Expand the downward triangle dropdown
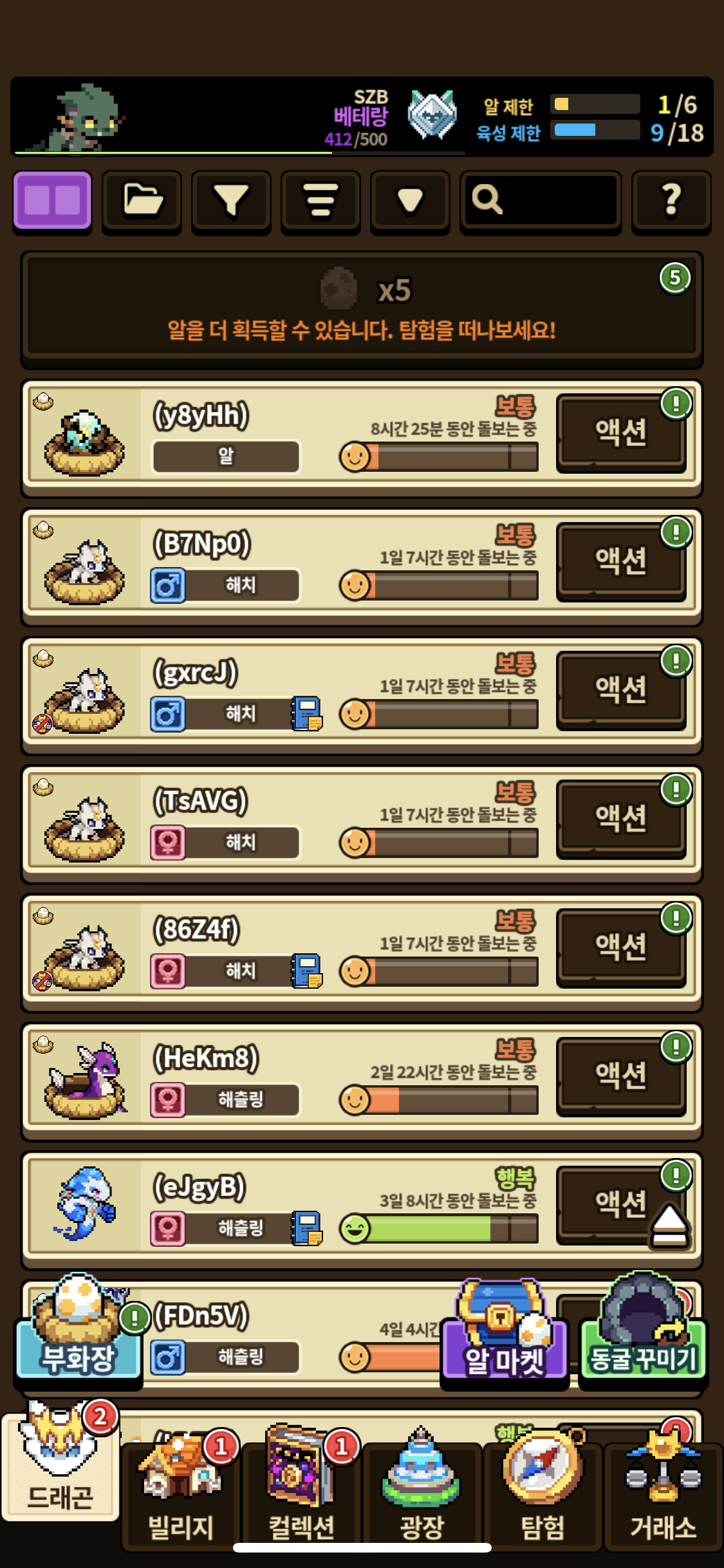This screenshot has width=724, height=1568. (x=410, y=200)
